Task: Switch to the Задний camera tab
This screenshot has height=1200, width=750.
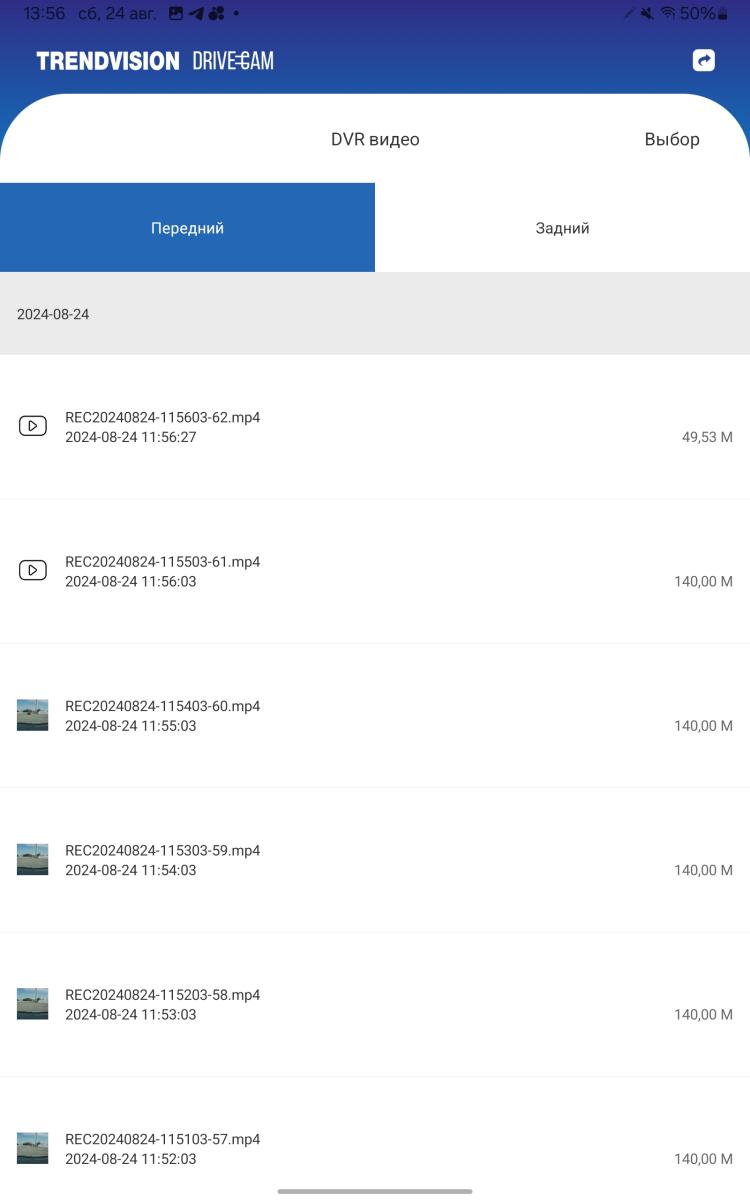Action: pos(562,228)
